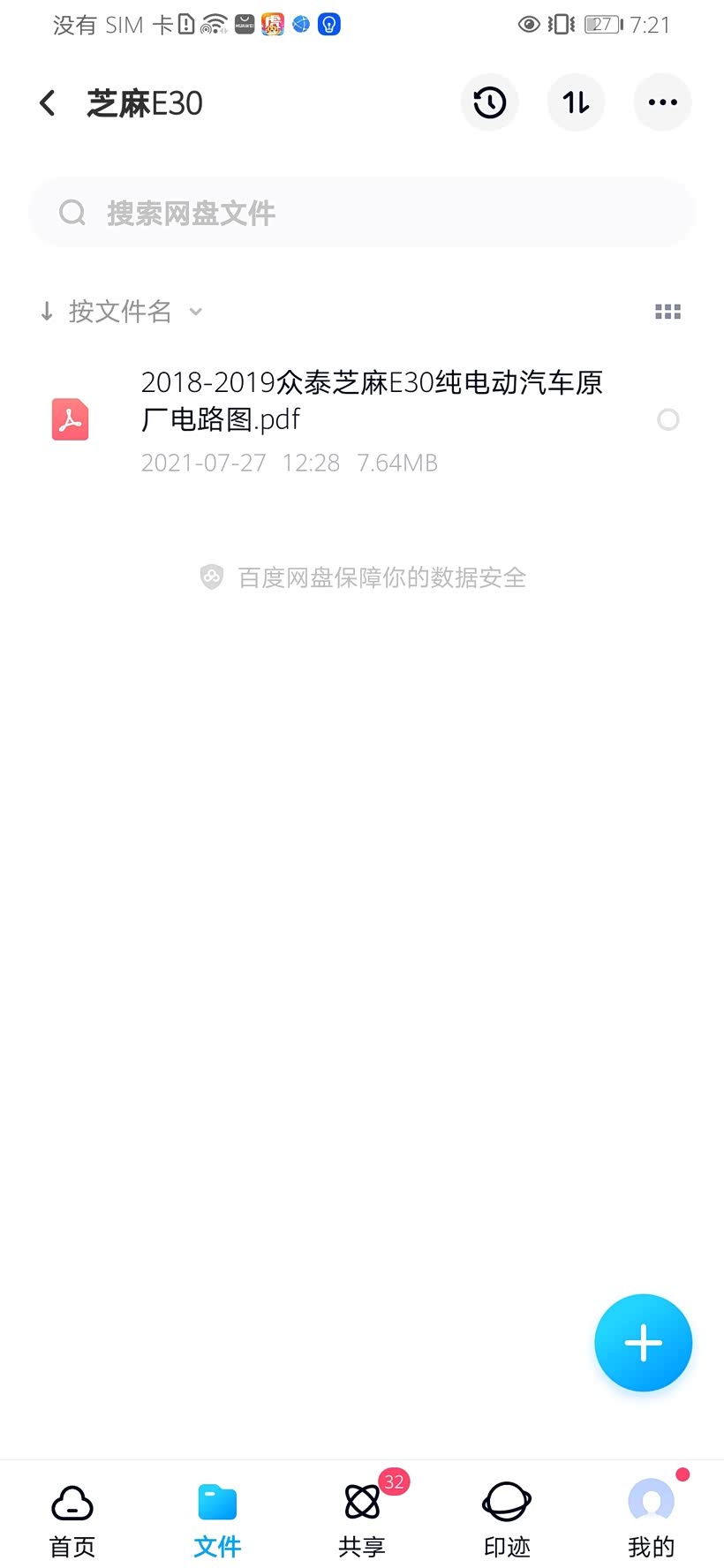Tap the 搜索网盘文件 search box
The image size is (724, 1568).
click(x=362, y=213)
